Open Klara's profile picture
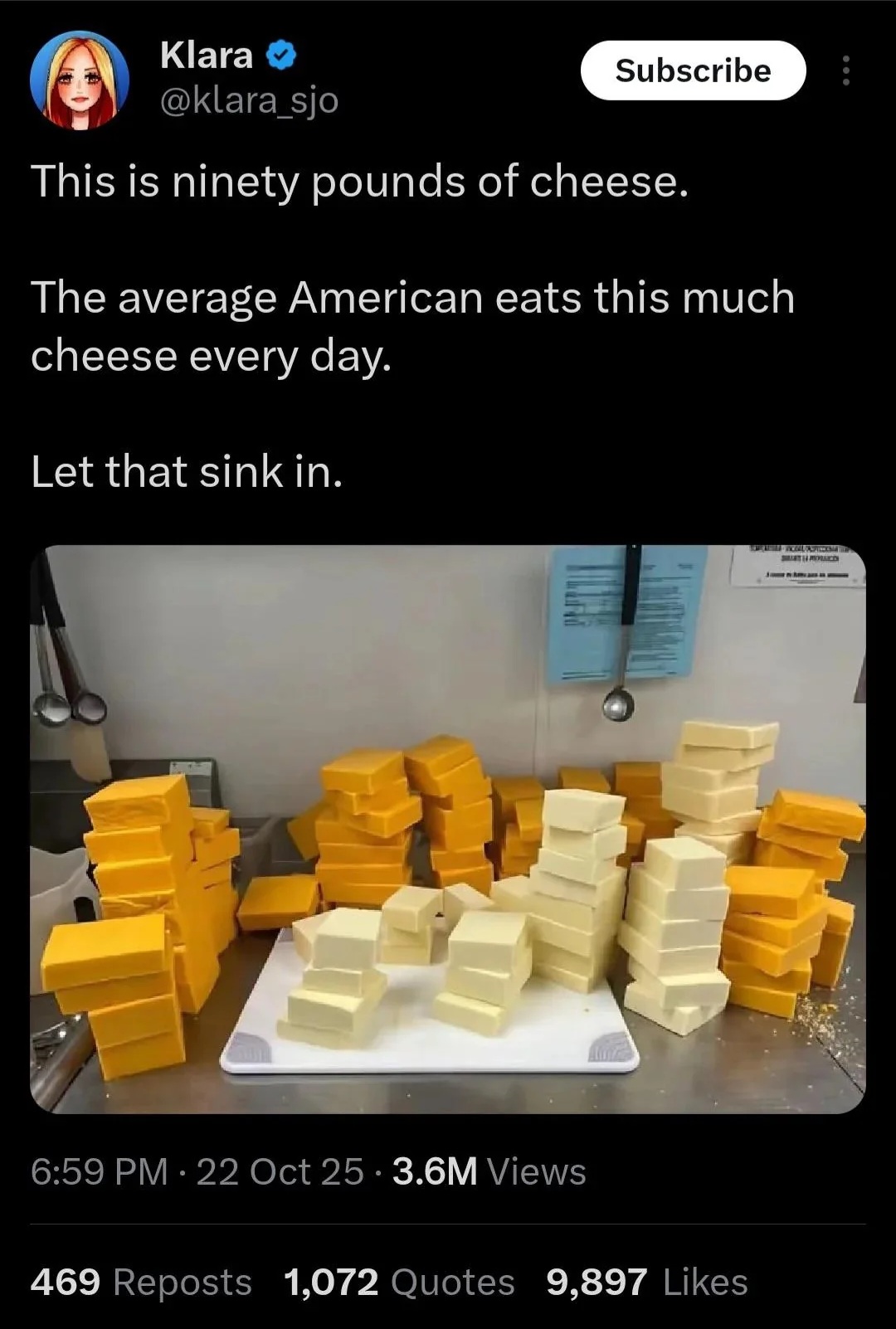Screen dimensions: 896x1329 tap(80, 80)
